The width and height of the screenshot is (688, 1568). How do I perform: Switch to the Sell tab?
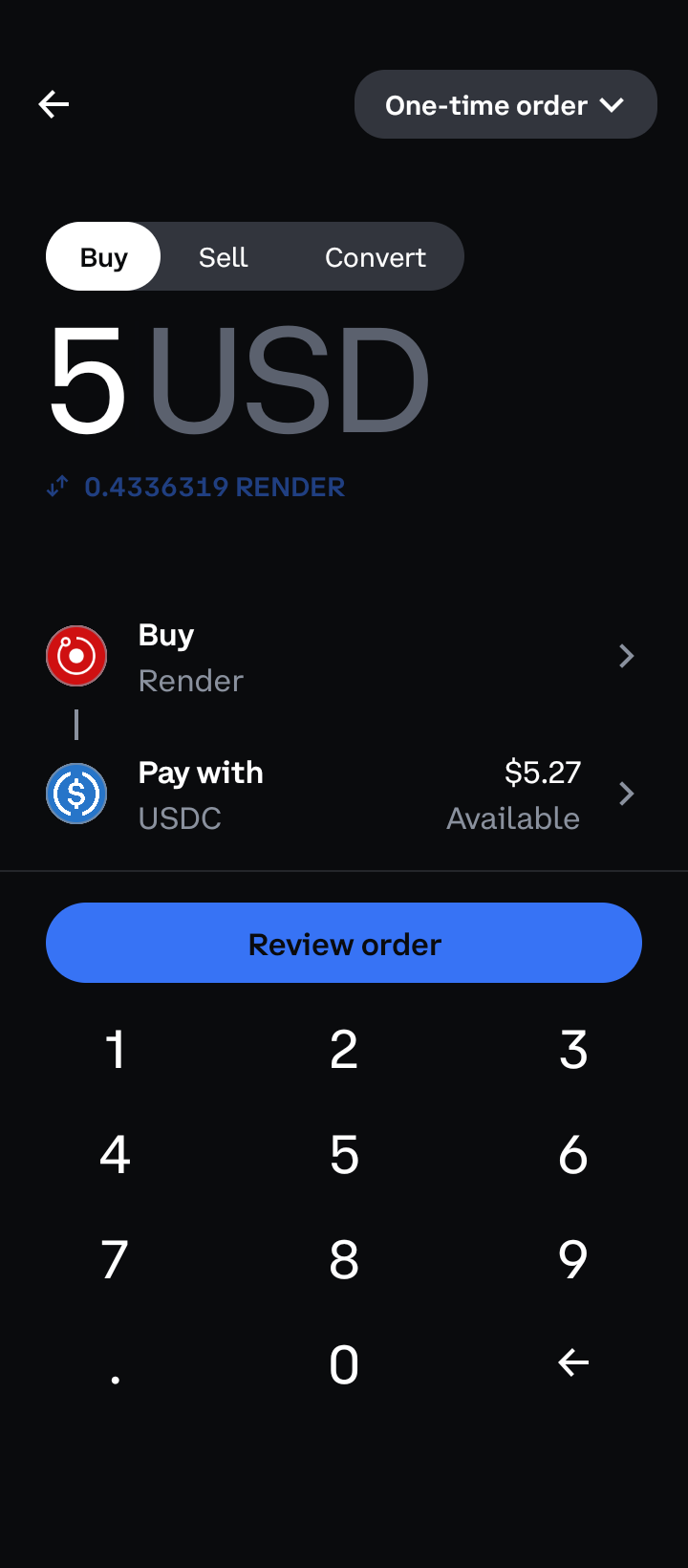tap(223, 257)
